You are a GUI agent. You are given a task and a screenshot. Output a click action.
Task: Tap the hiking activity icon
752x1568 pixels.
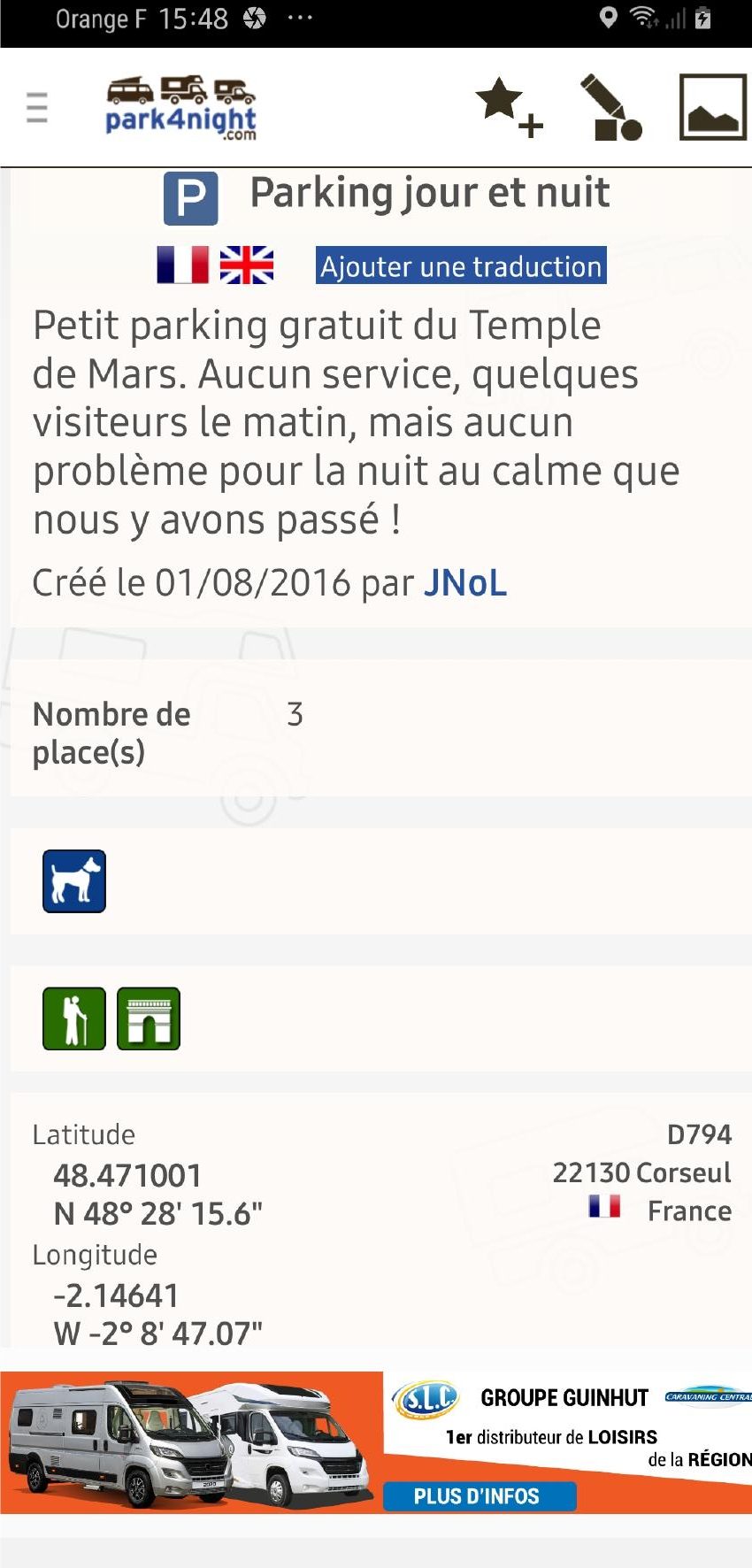click(x=74, y=1018)
